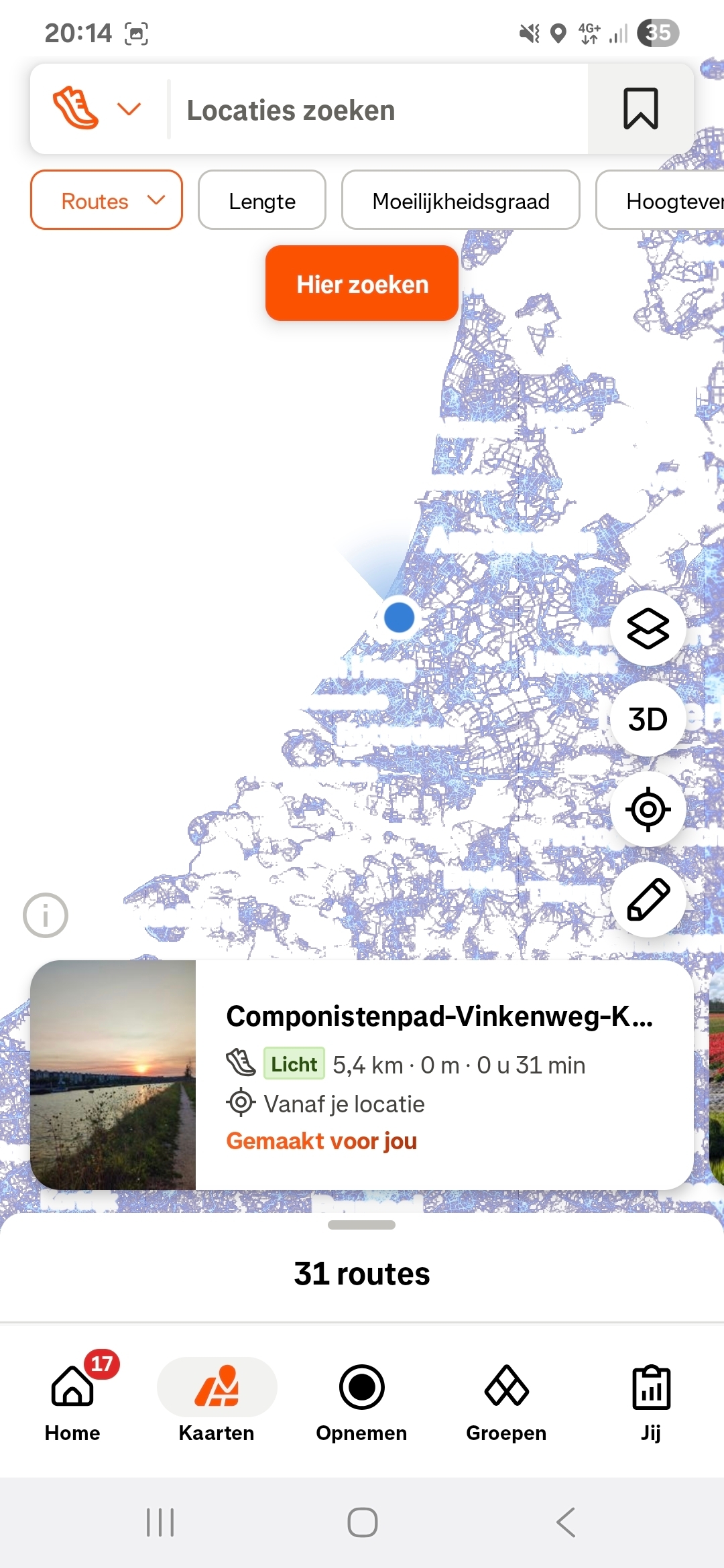The height and width of the screenshot is (1568, 724).
Task: Switch to the Opnemen tab
Action: click(361, 1398)
